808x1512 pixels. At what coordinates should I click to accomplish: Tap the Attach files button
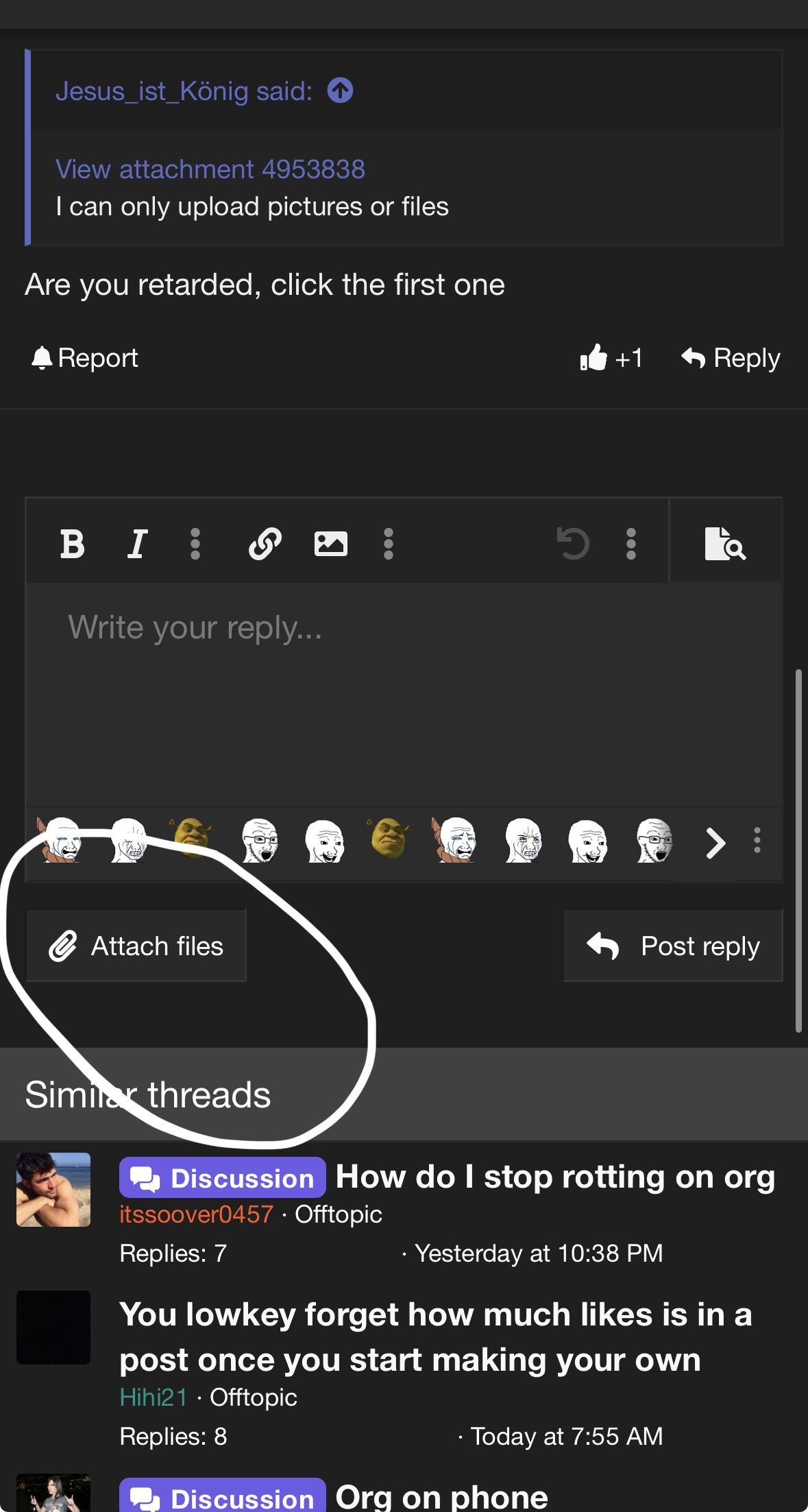136,946
